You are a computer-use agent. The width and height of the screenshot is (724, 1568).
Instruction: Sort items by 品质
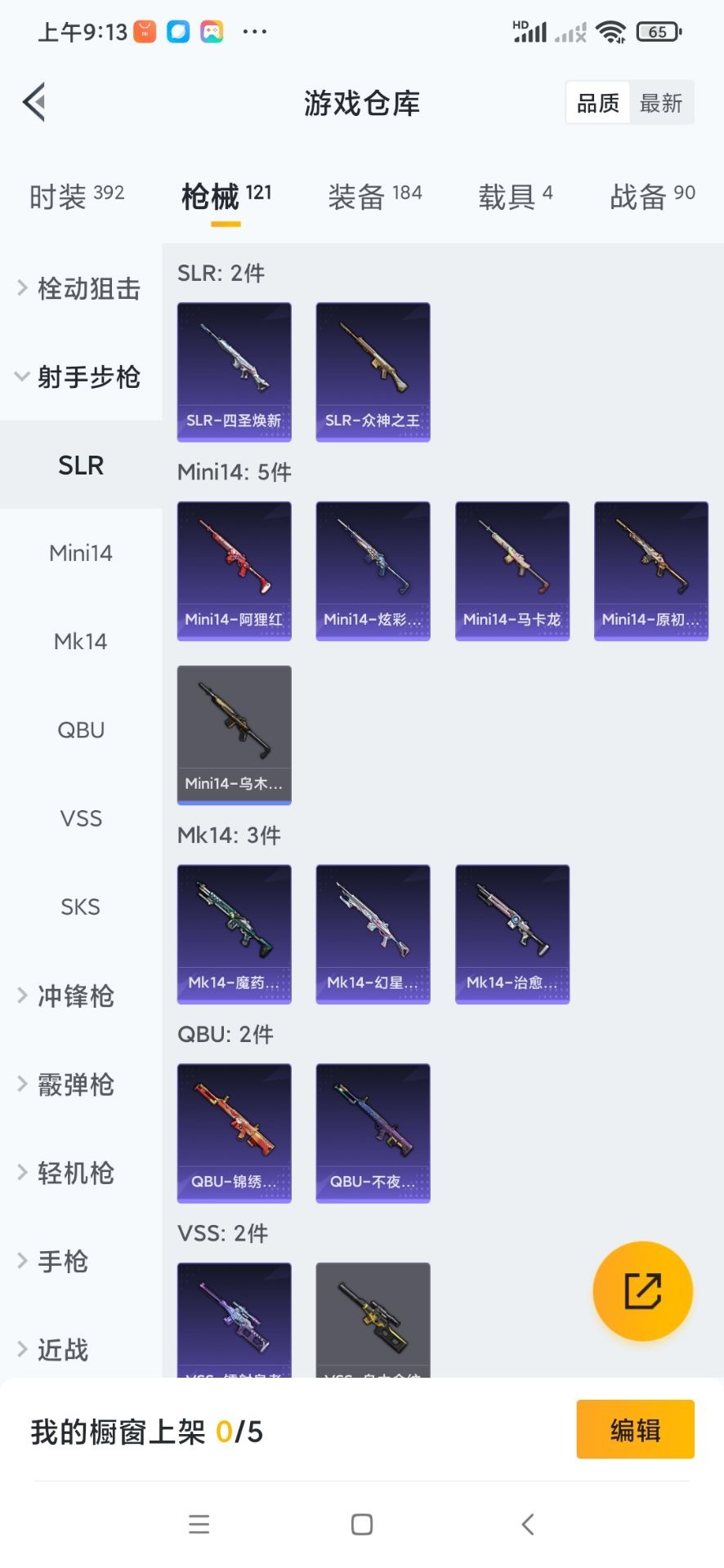pos(598,103)
